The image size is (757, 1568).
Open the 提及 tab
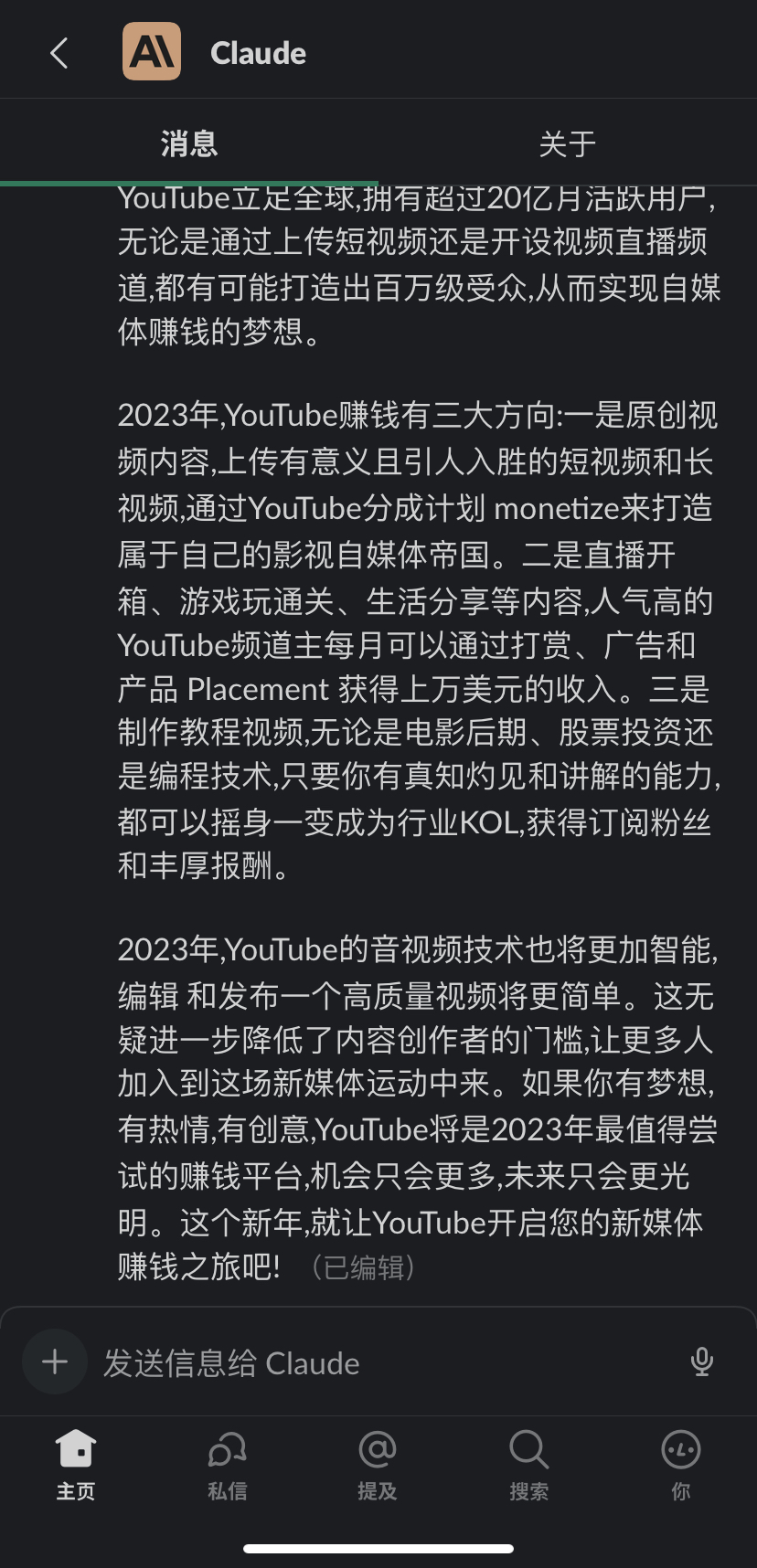coord(378,1465)
